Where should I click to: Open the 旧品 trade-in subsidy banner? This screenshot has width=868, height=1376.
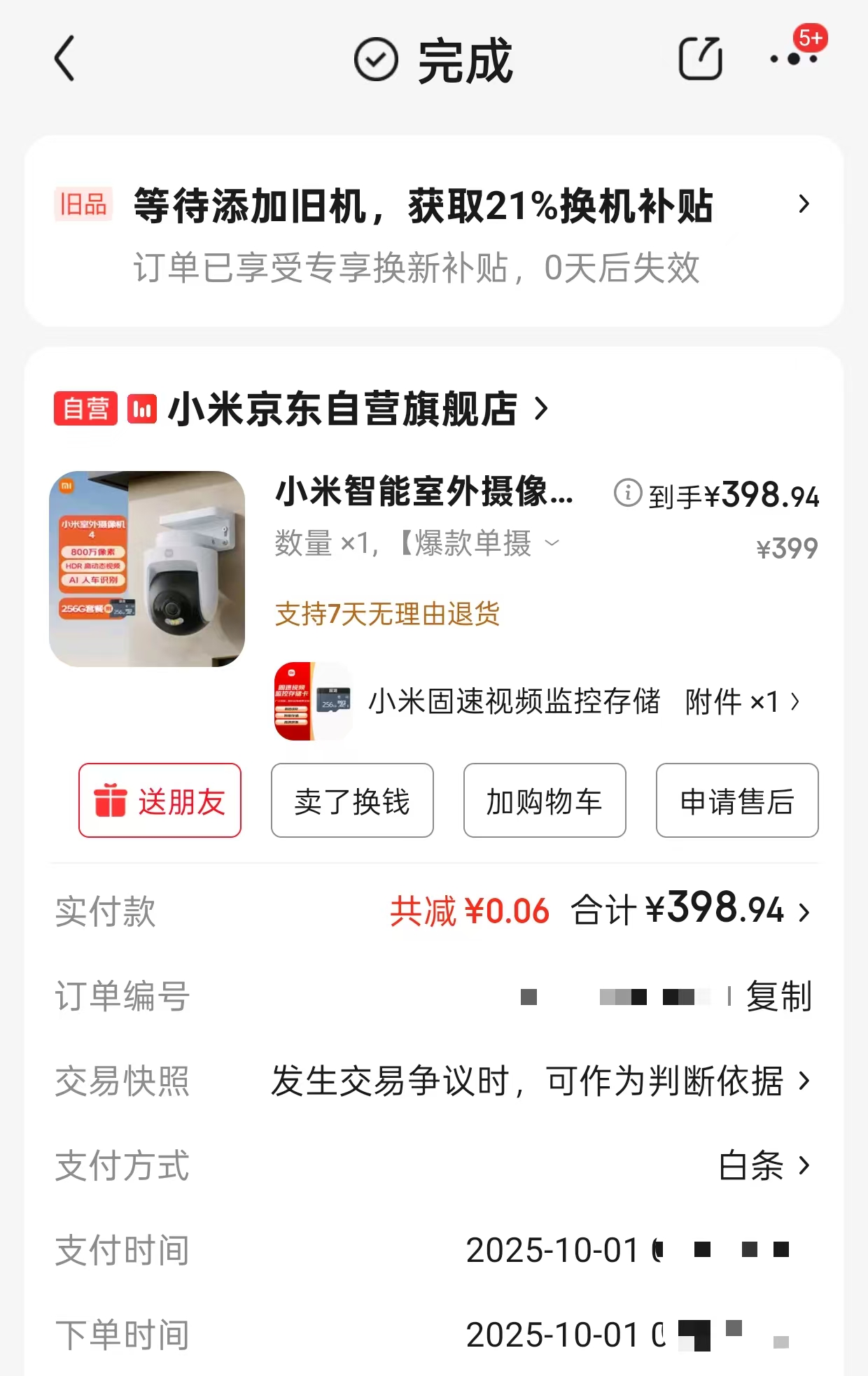pos(434,231)
